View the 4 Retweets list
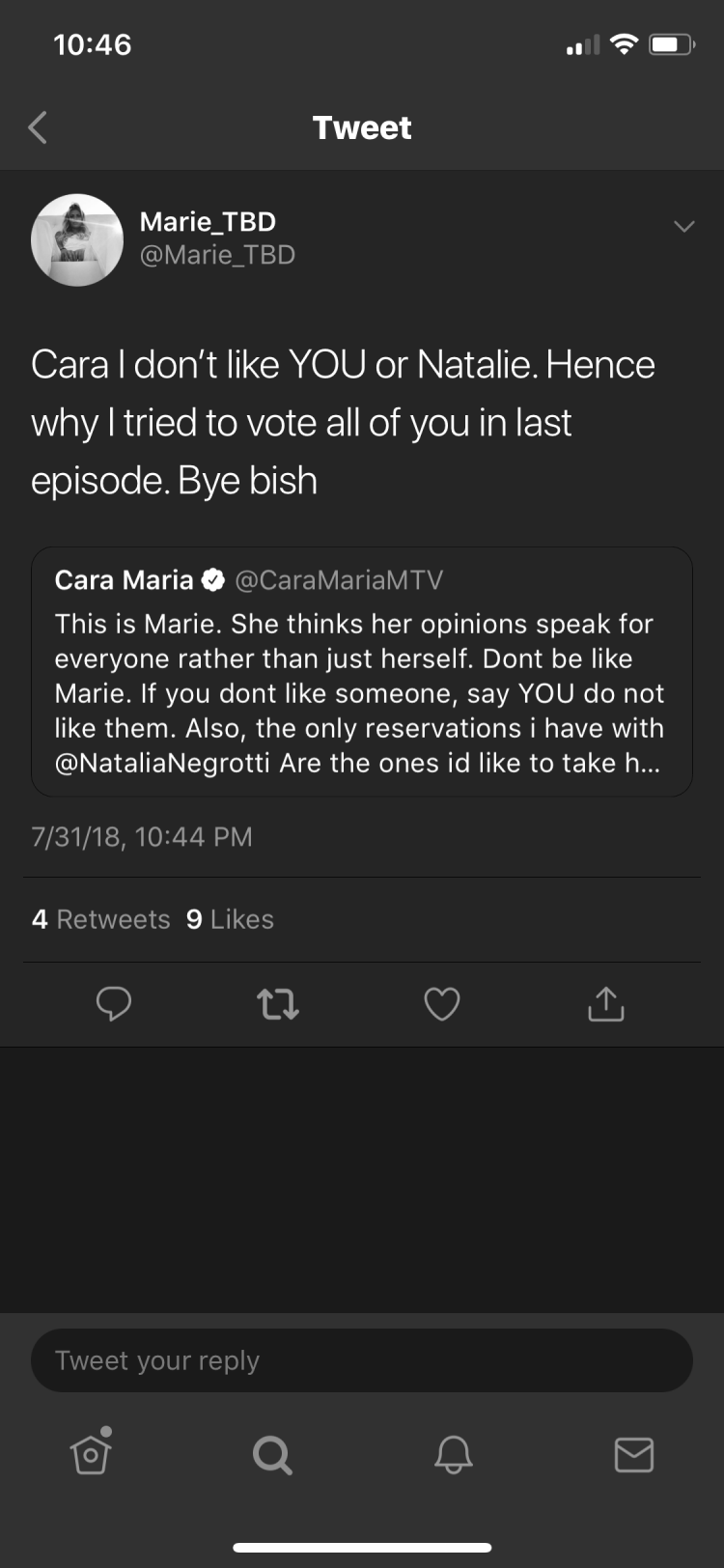Image resolution: width=724 pixels, height=1568 pixels. pos(100,919)
